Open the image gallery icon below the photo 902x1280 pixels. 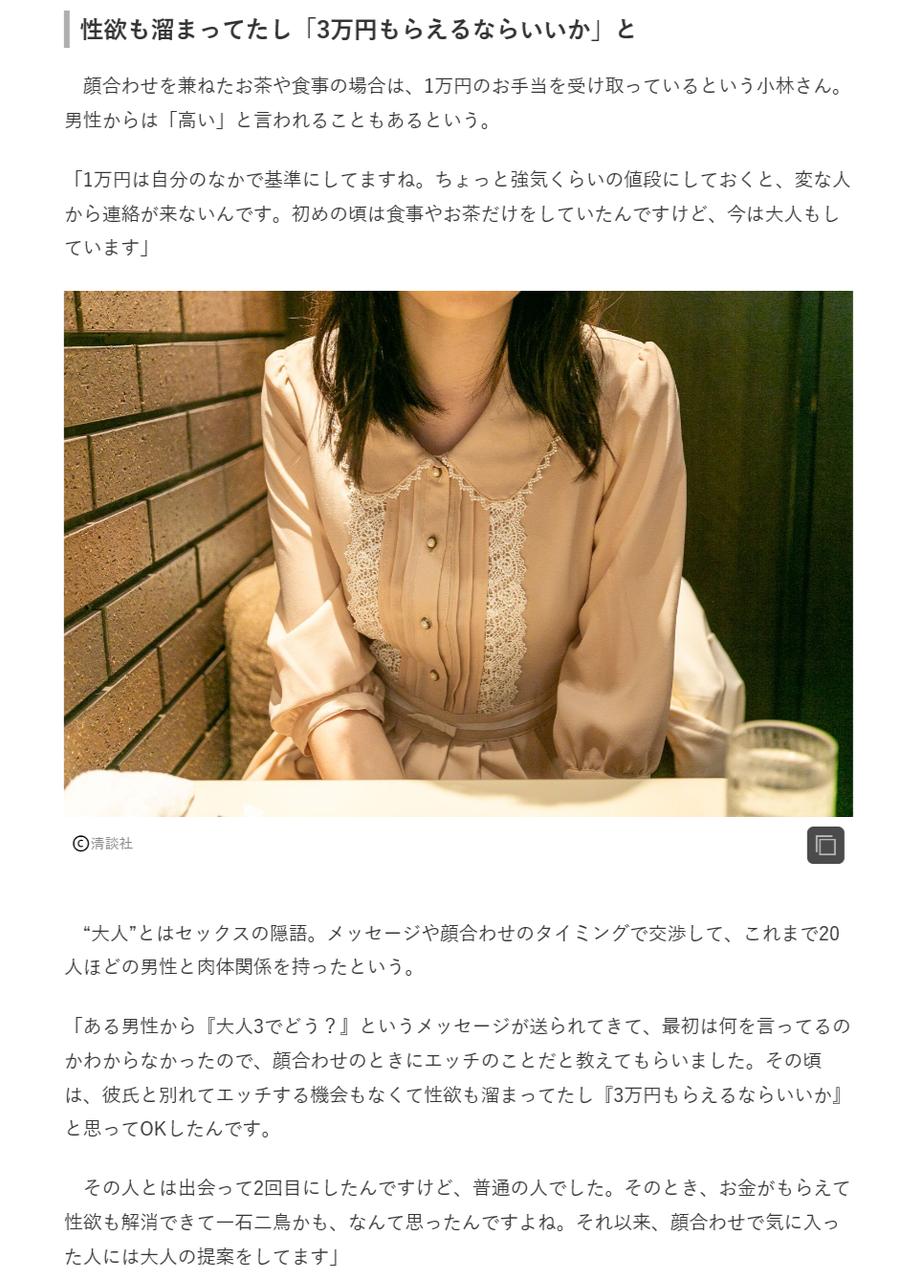825,845
